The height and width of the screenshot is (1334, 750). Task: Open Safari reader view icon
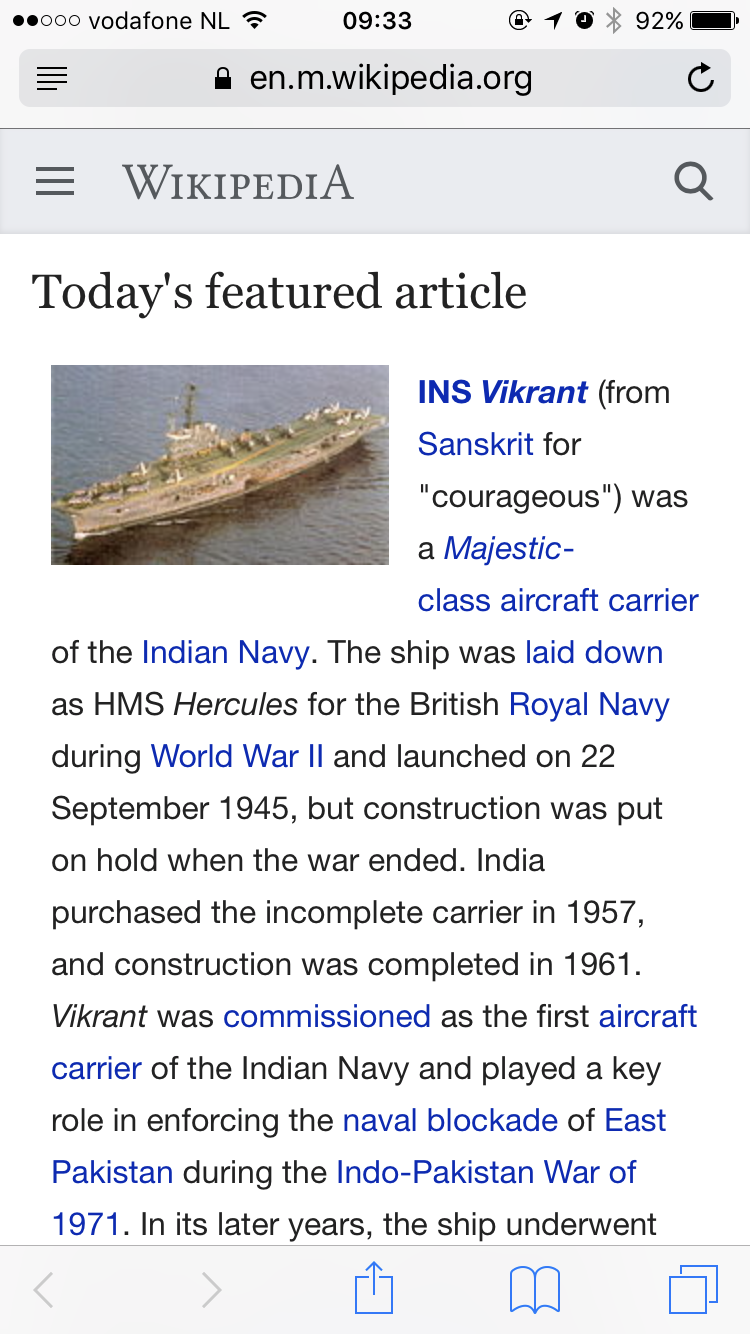52,79
